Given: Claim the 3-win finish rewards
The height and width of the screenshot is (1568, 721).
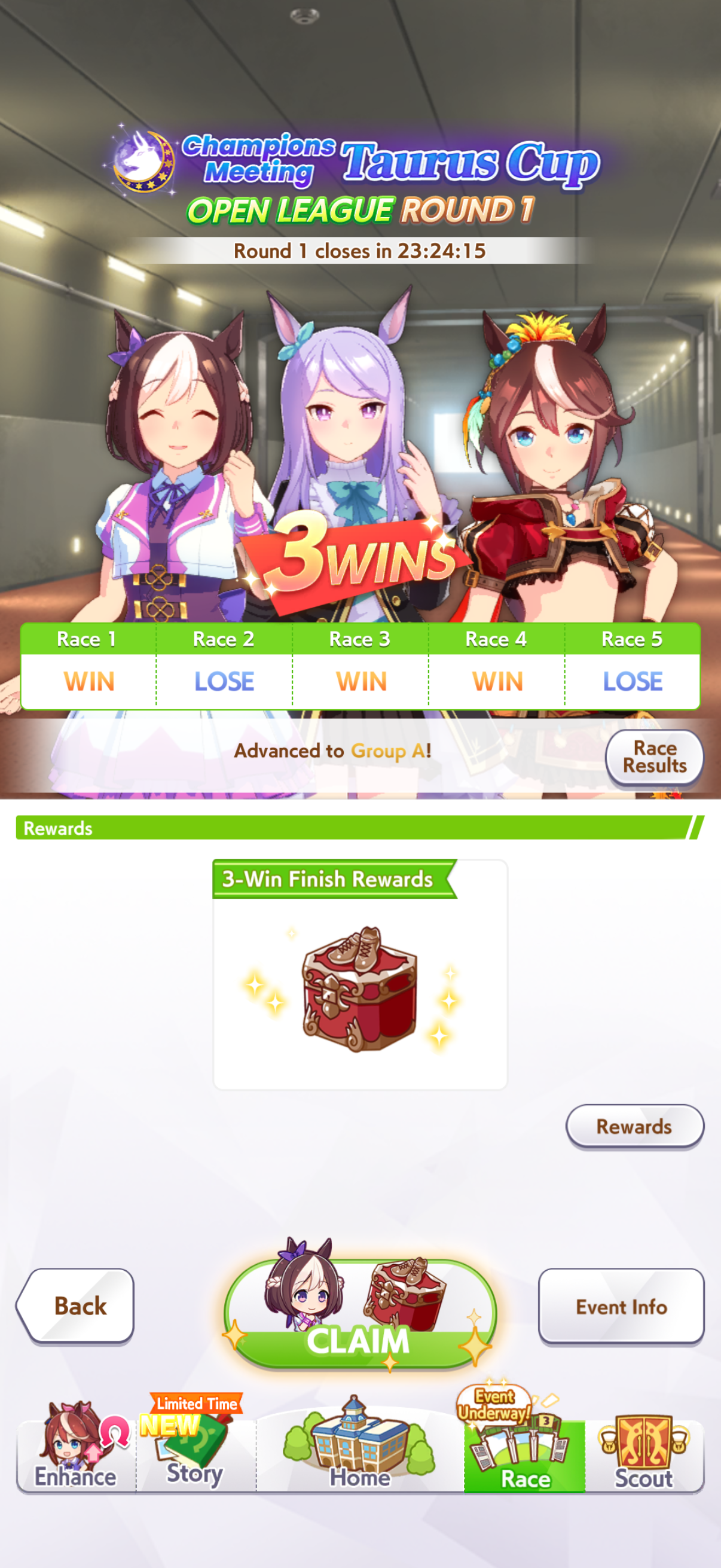Looking at the screenshot, I should coord(360,1314).
